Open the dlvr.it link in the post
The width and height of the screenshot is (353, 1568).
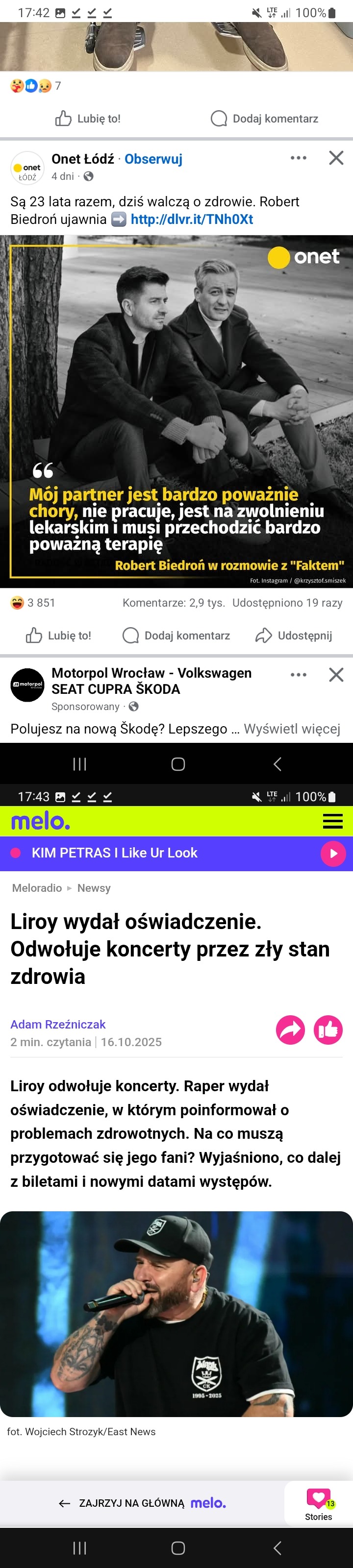click(192, 219)
